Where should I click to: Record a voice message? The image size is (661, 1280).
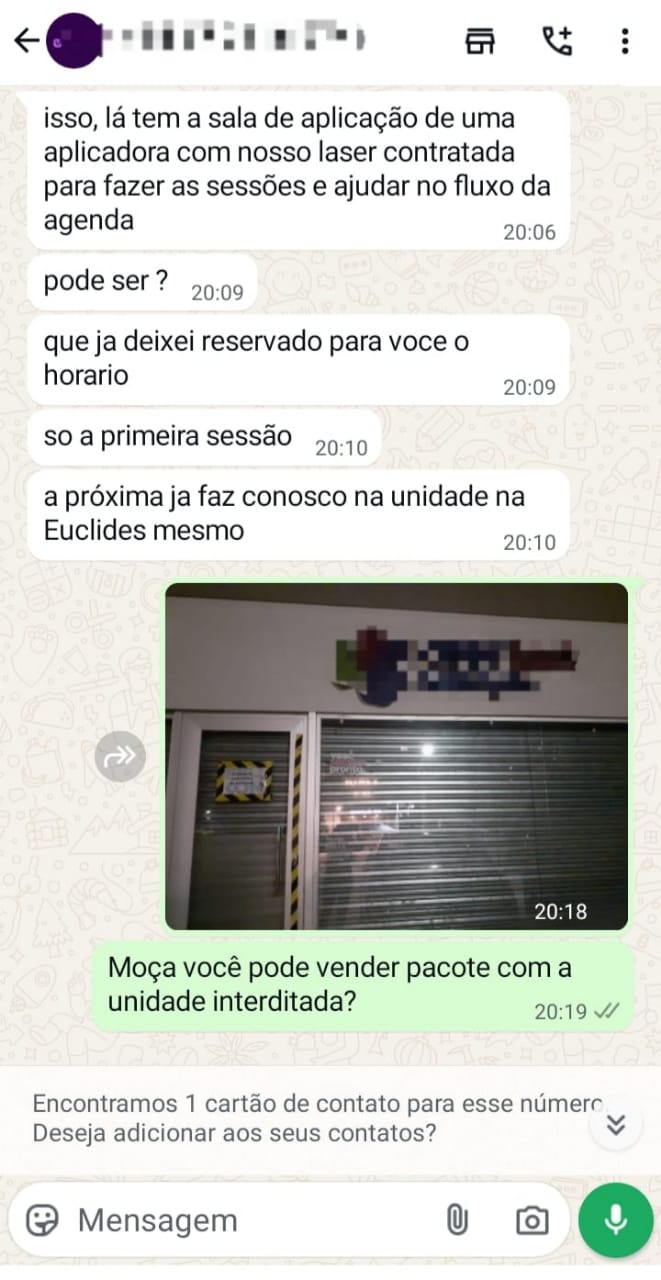[x=616, y=1219]
